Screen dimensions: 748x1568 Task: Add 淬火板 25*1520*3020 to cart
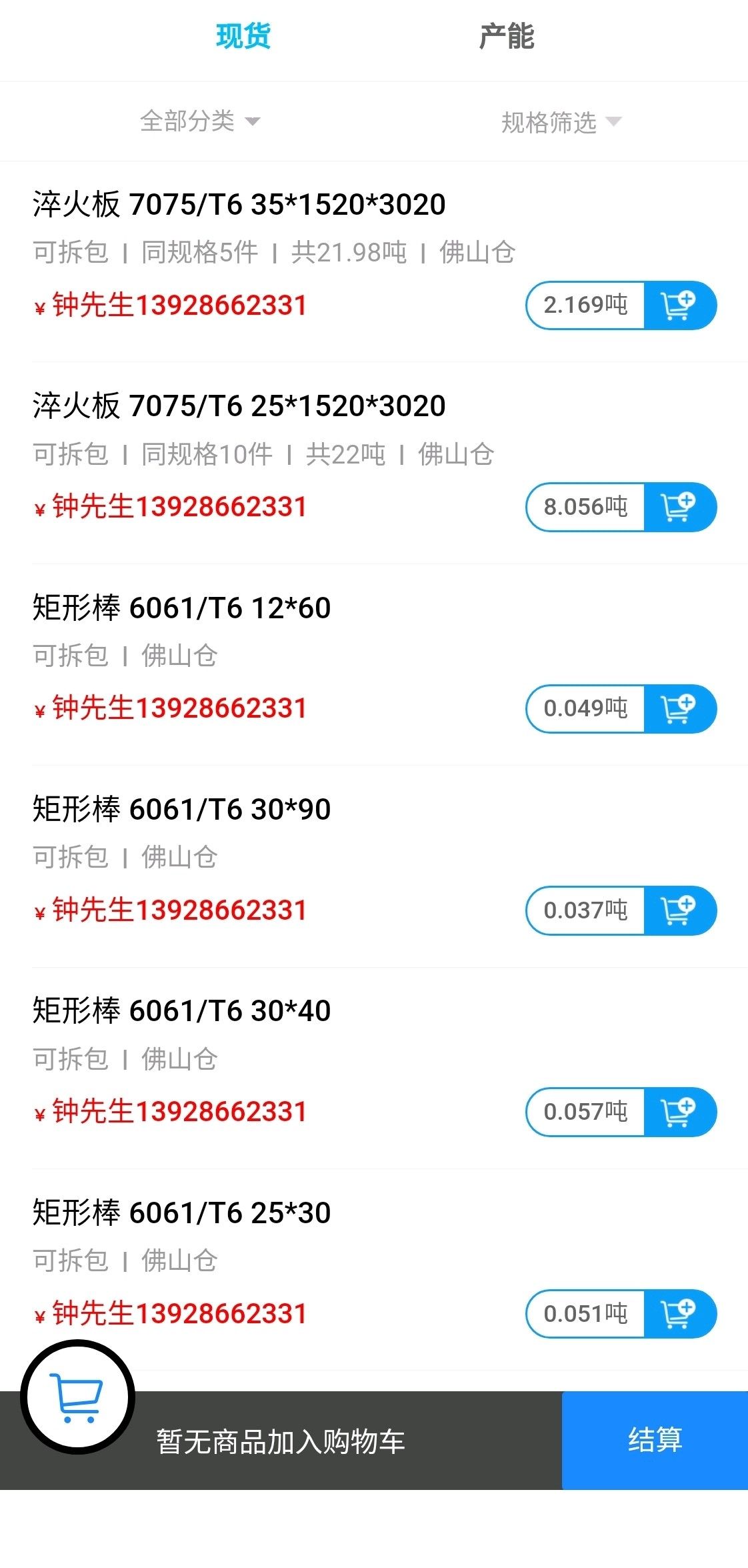[679, 507]
